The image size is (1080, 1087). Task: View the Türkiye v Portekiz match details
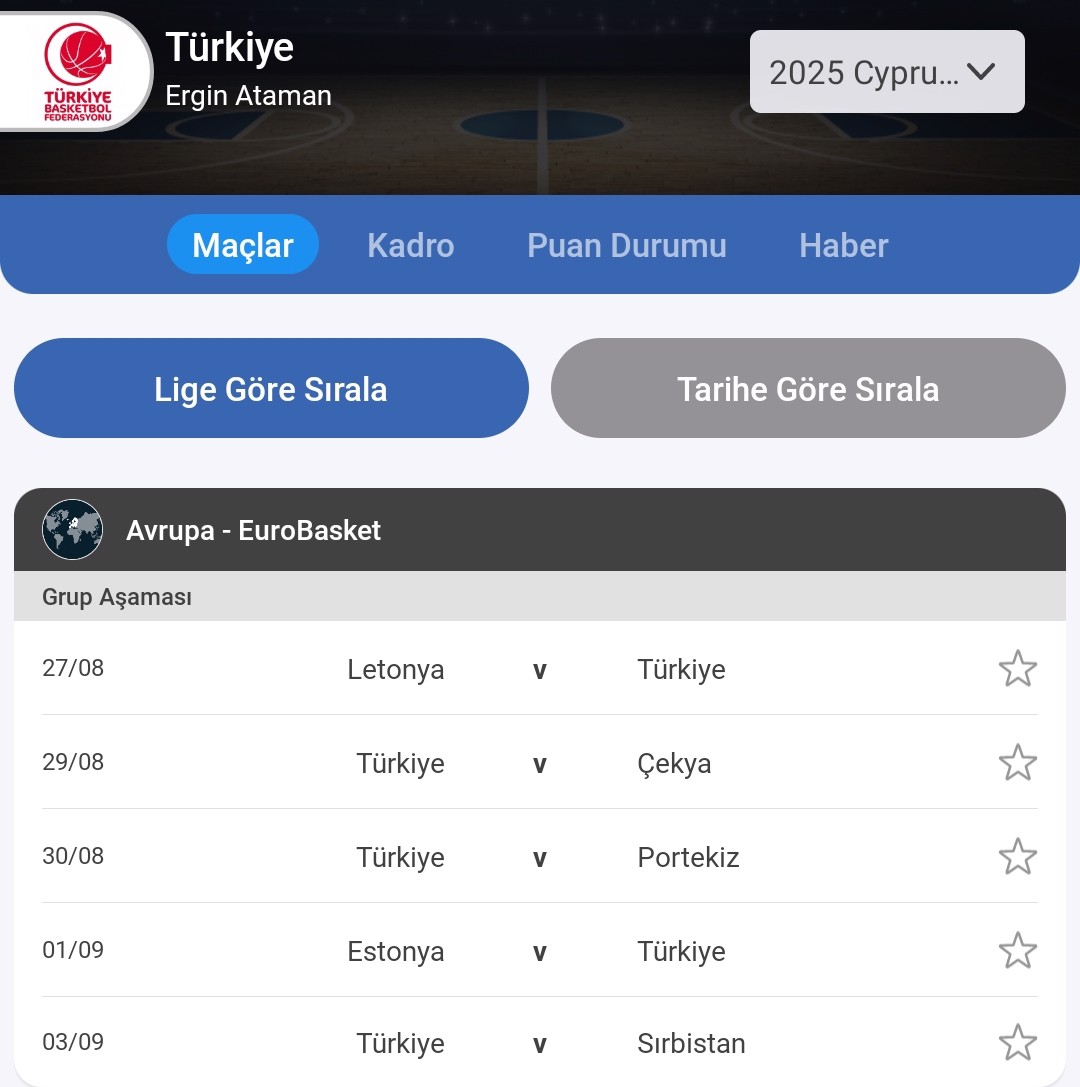(x=540, y=857)
